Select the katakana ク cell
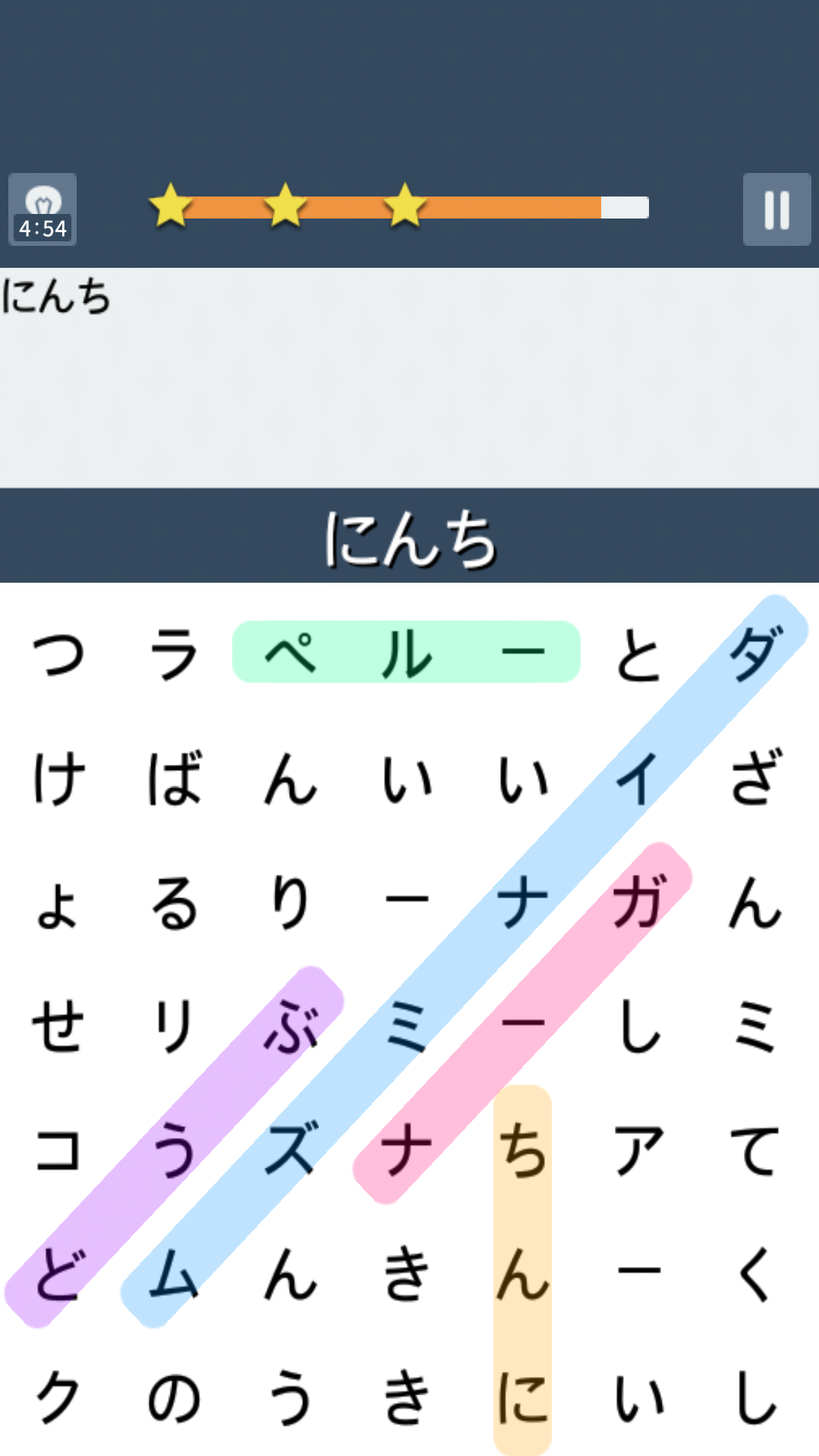819x1456 pixels. (x=58, y=1398)
